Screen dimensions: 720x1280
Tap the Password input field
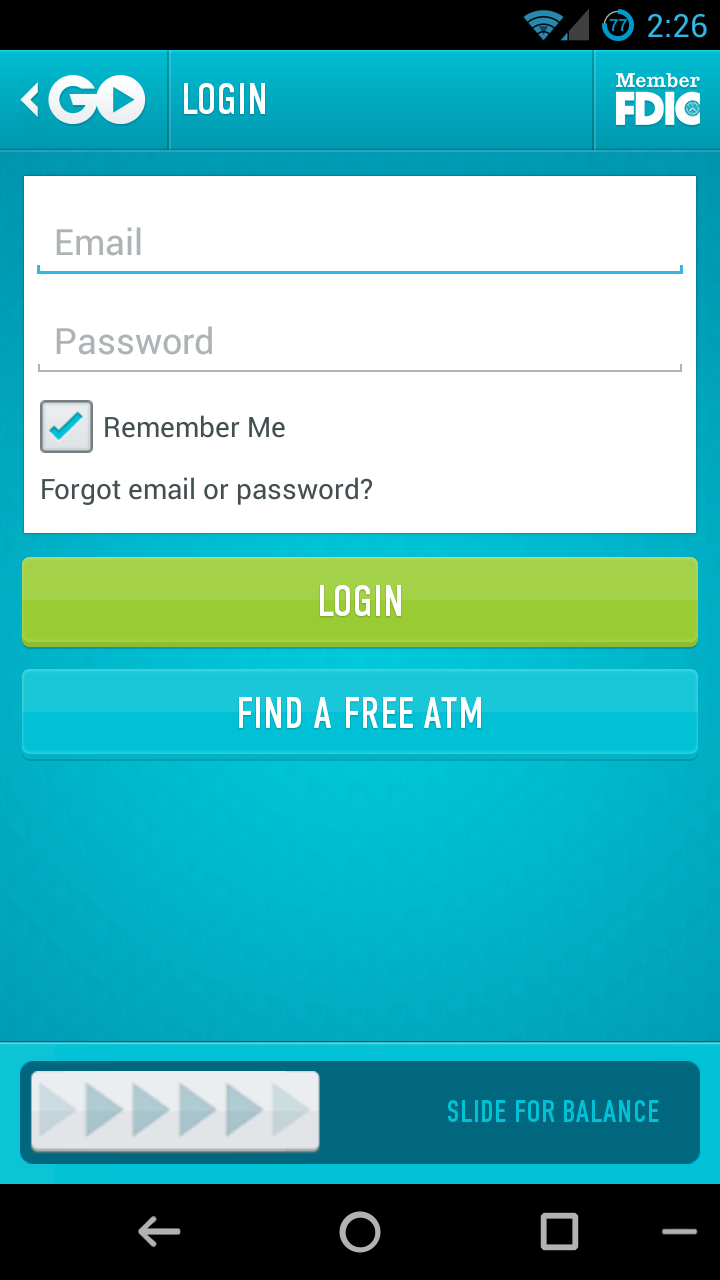(360, 342)
